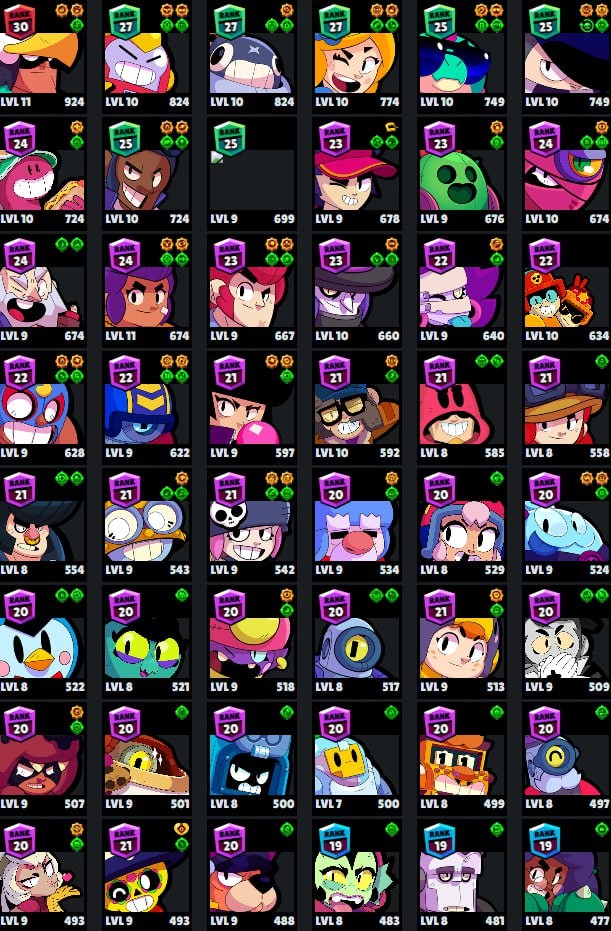Tap the luchador brawler with 628 trophies
This screenshot has height=931, width=611.
point(42,407)
